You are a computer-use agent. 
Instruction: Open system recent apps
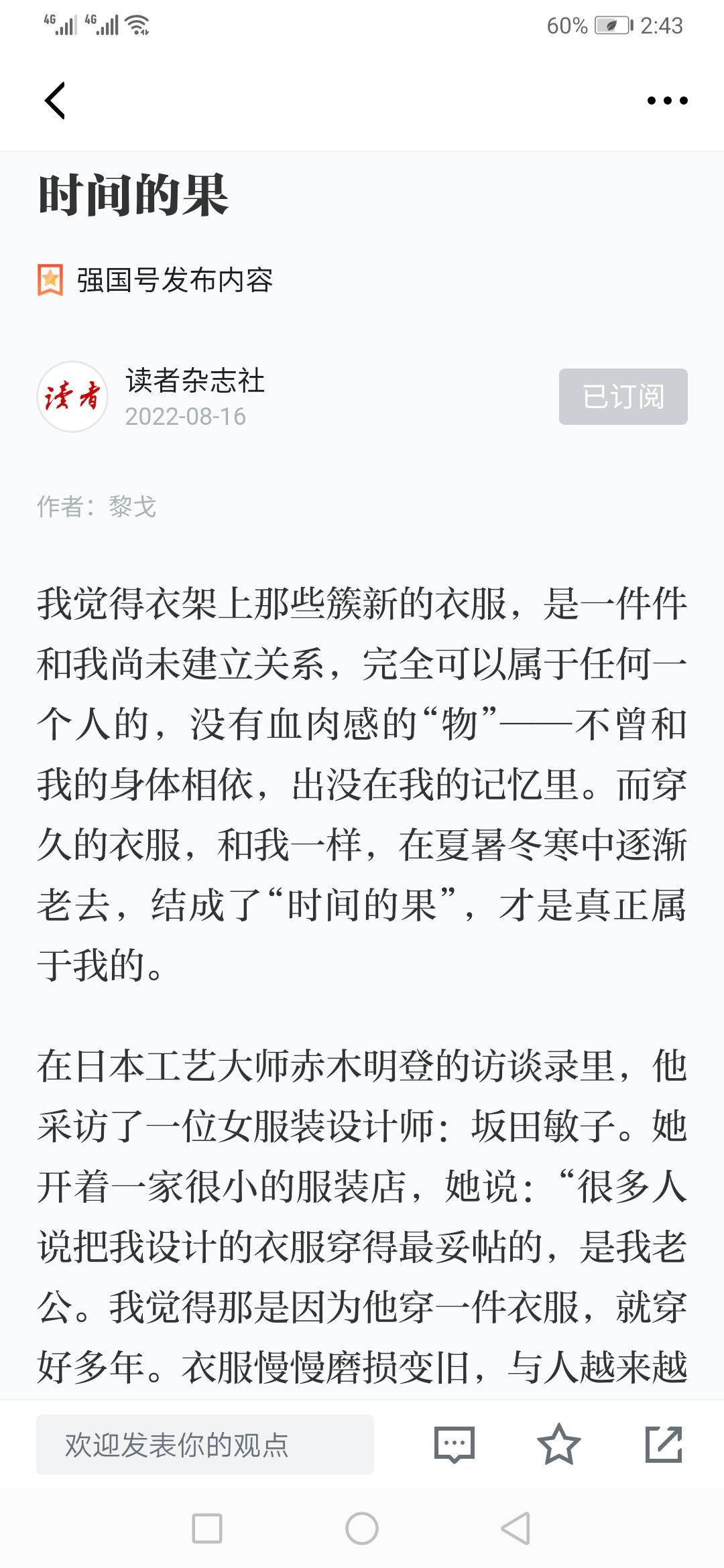207,1528
